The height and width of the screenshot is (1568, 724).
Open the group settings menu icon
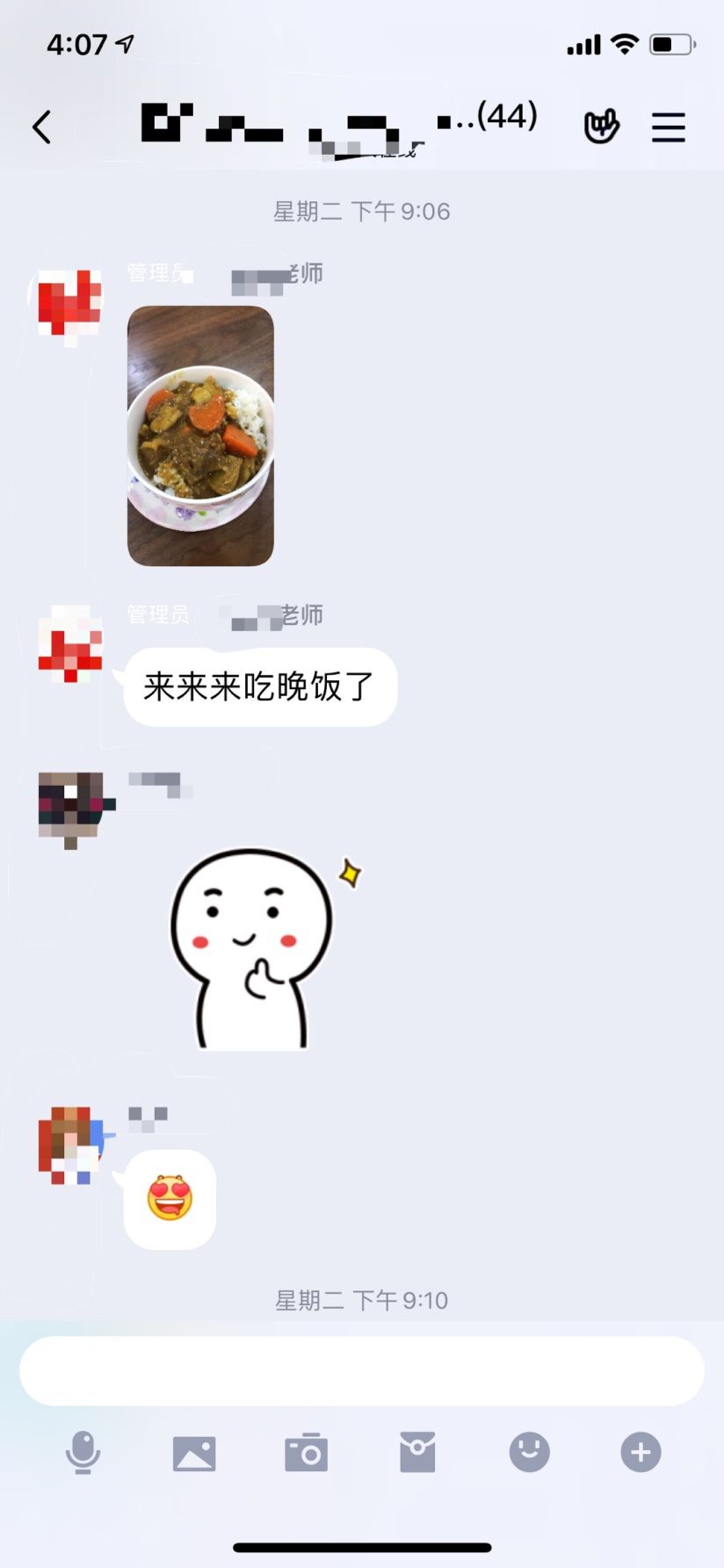point(668,127)
